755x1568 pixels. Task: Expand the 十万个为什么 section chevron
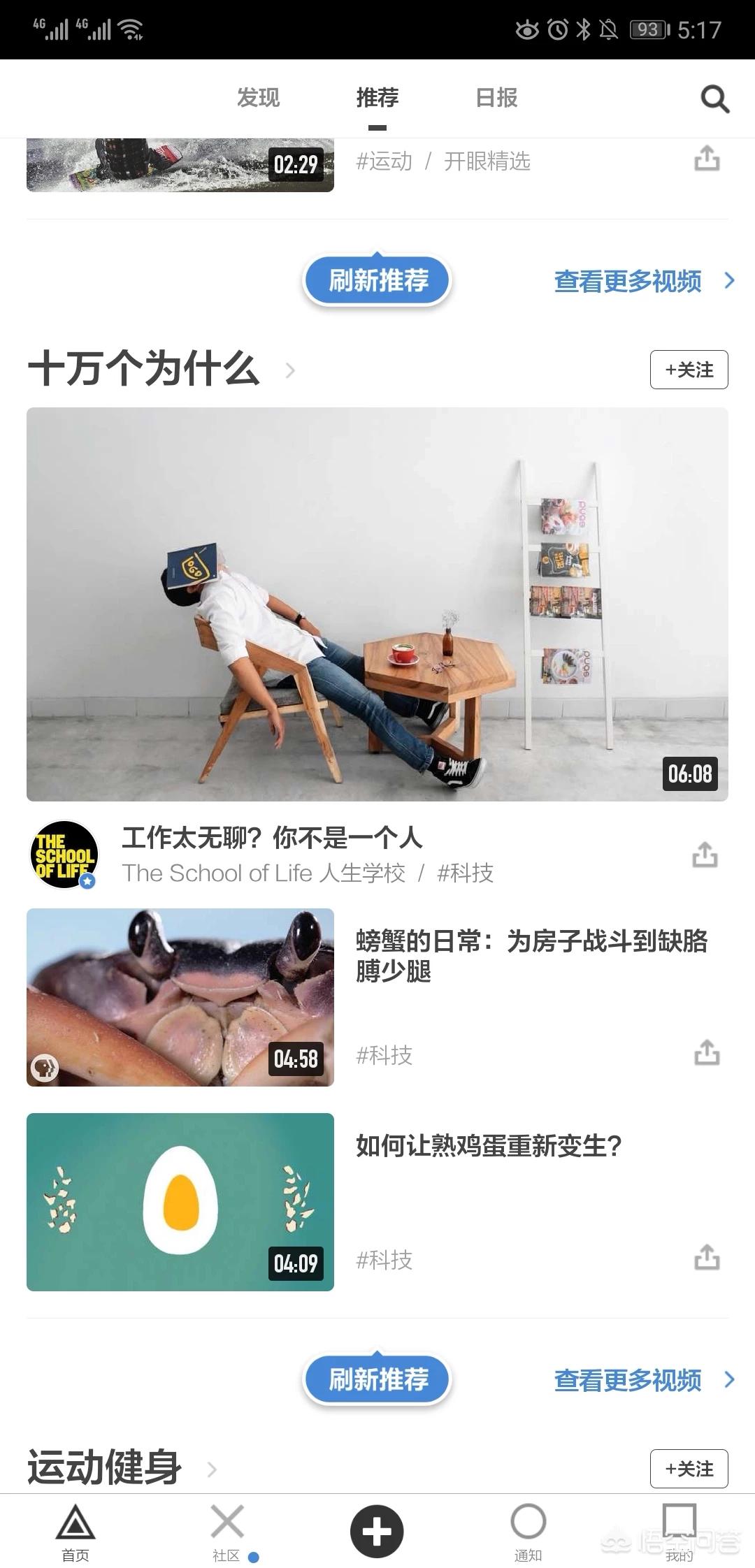291,370
